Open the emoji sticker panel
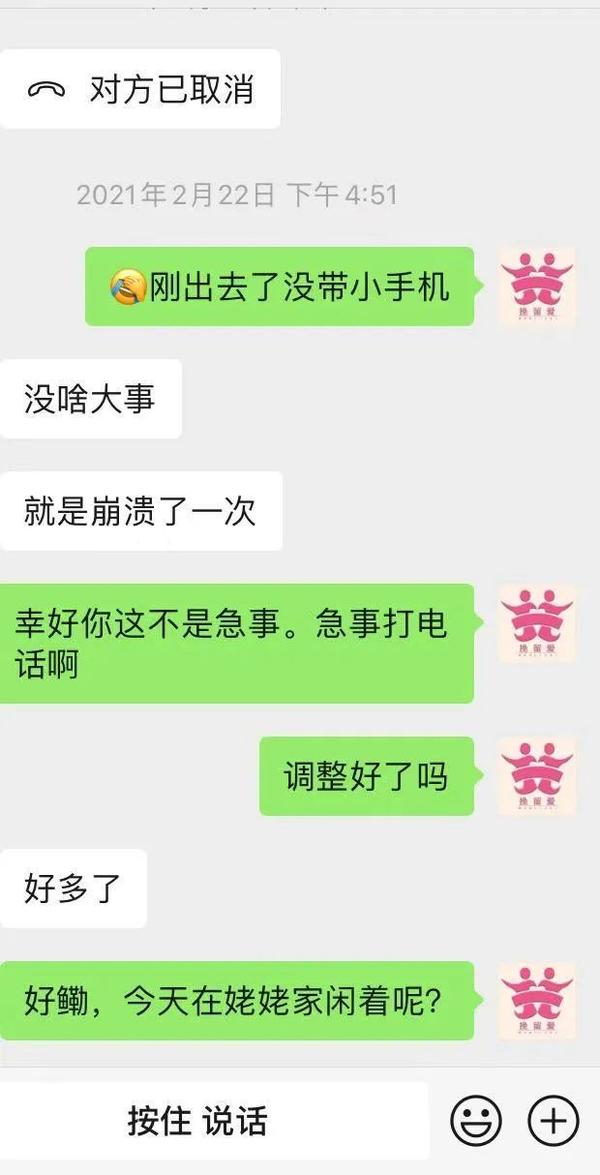This screenshot has height=1175, width=600. pos(475,1120)
